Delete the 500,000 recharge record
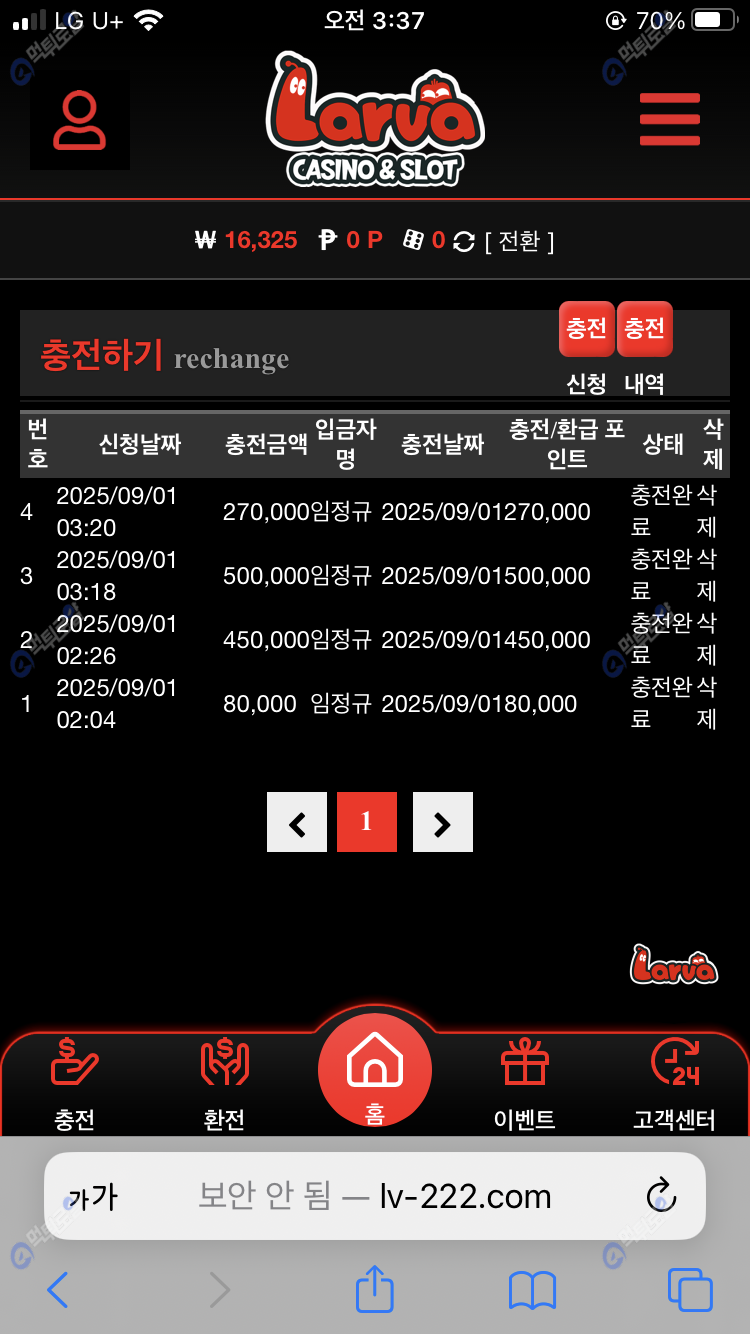The image size is (750, 1334). click(x=706, y=575)
